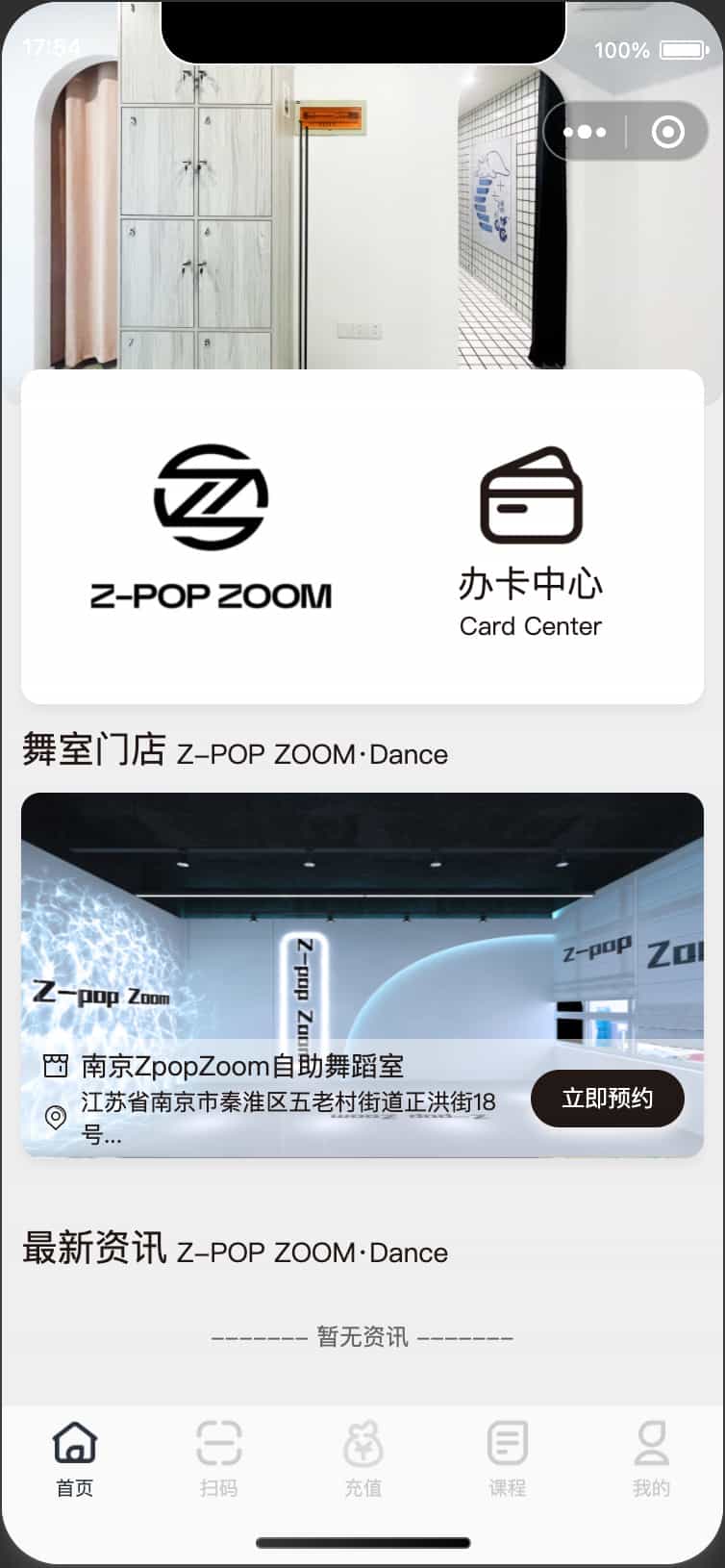The image size is (725, 1568).
Task: Switch to the 扫码 tab
Action: pyautogui.click(x=218, y=1458)
